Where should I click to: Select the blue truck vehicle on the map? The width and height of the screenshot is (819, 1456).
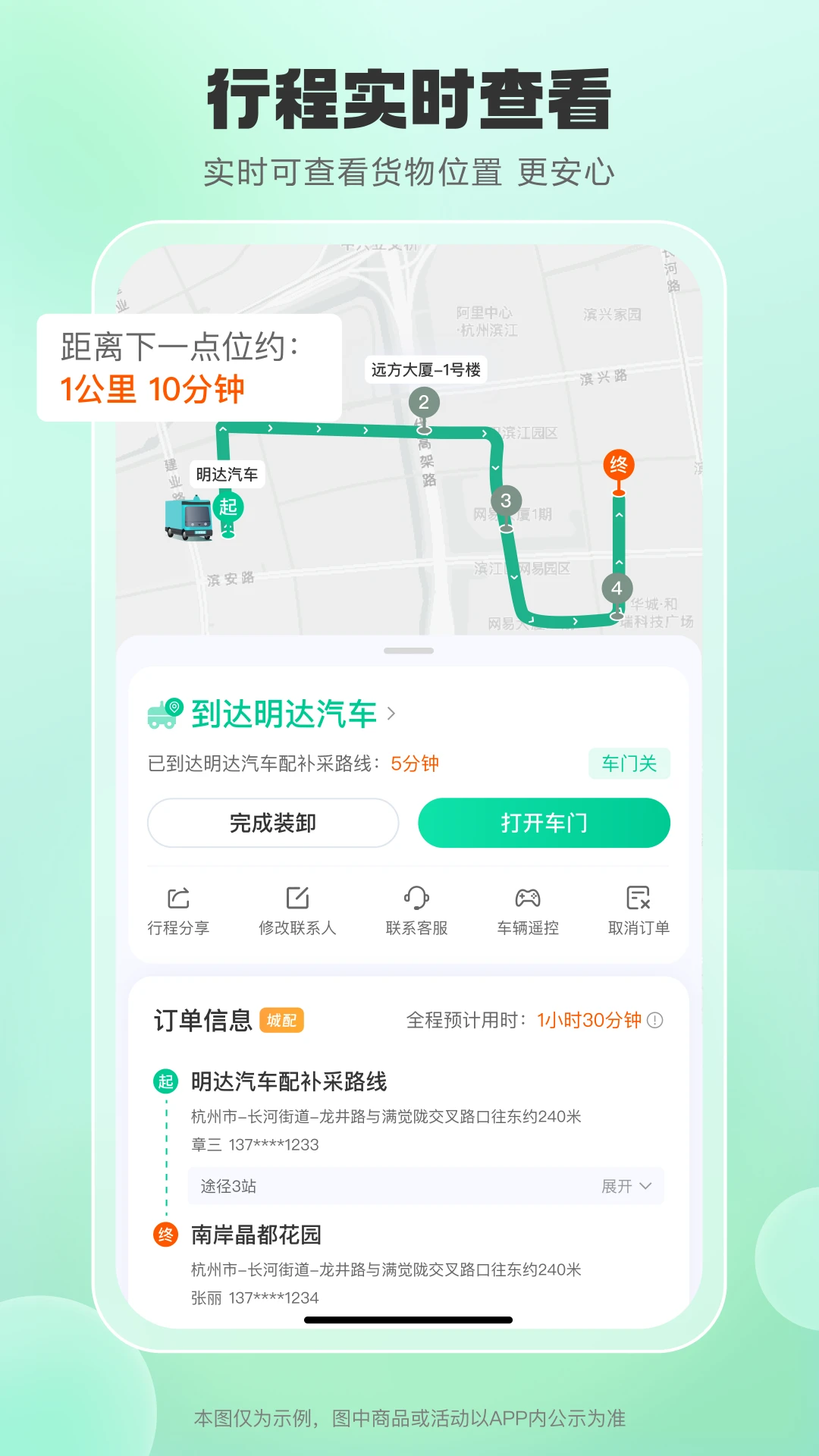coord(190,518)
